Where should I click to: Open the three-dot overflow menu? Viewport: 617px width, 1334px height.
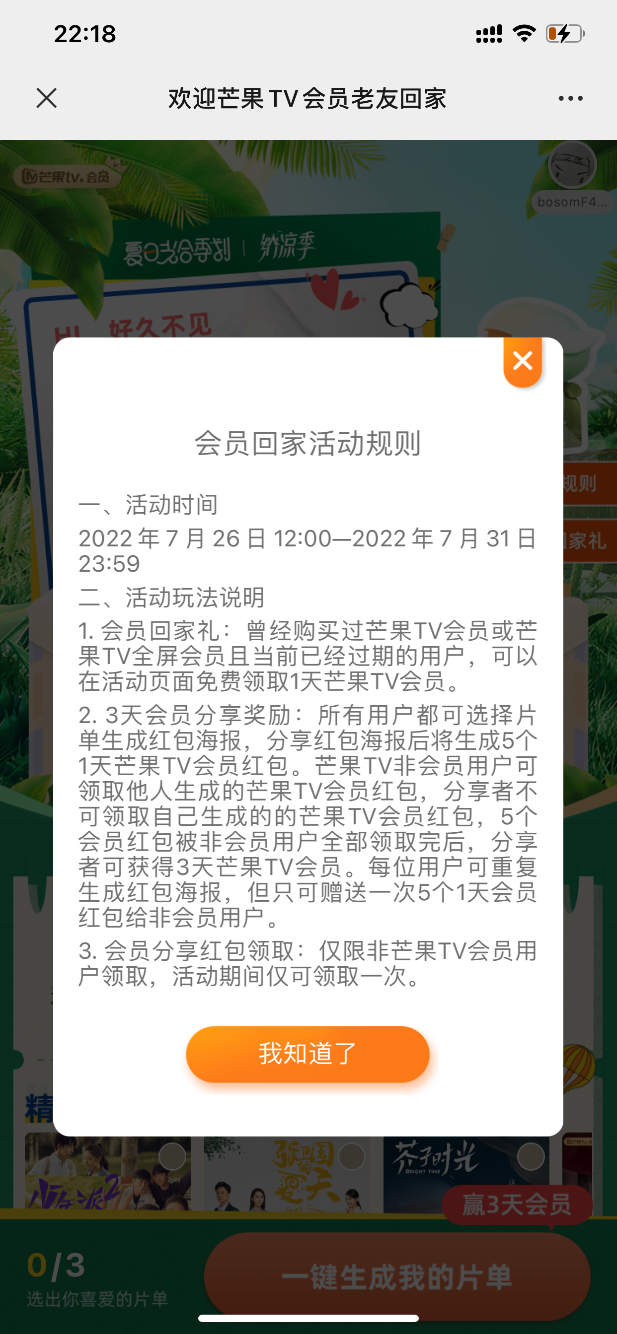pos(571,98)
